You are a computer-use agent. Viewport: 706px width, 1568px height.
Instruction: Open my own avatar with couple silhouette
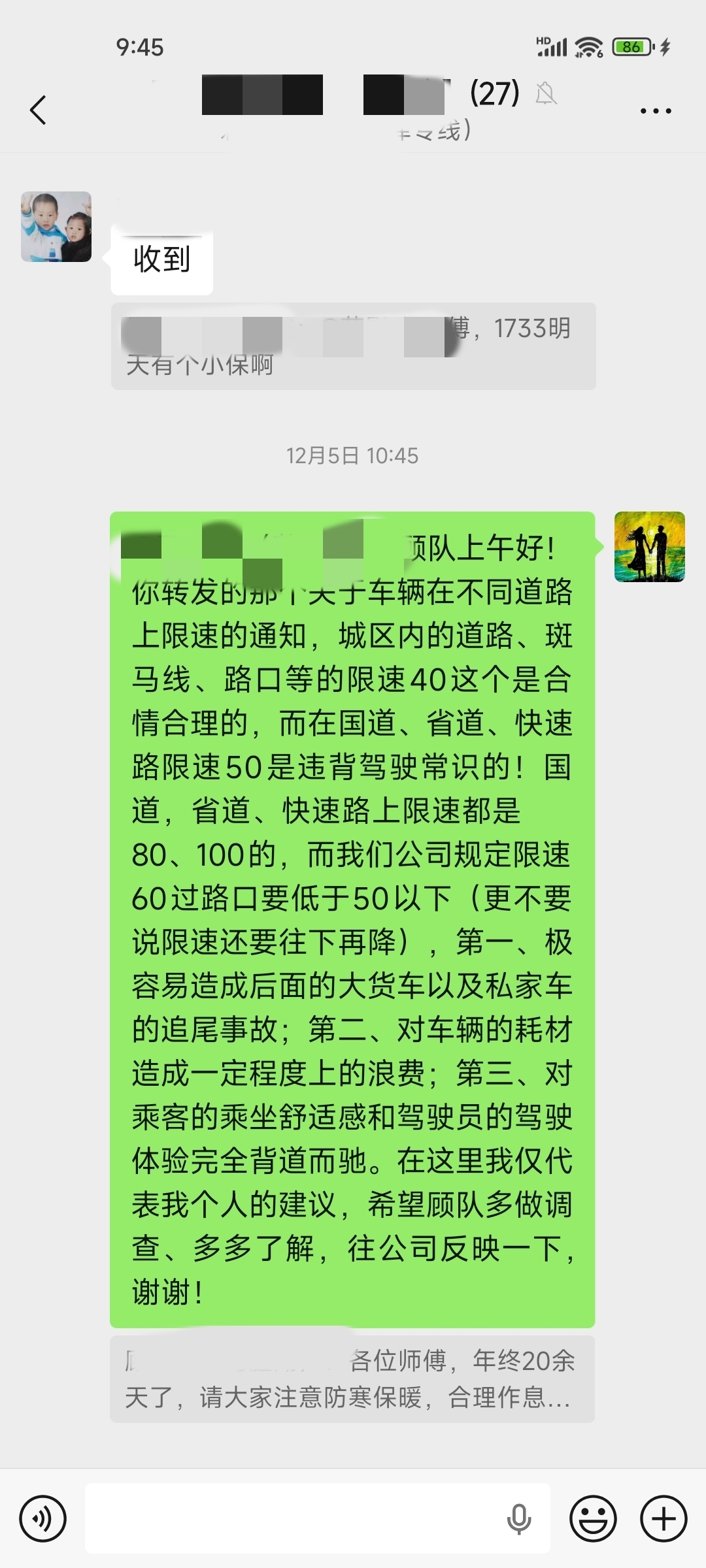tap(649, 547)
